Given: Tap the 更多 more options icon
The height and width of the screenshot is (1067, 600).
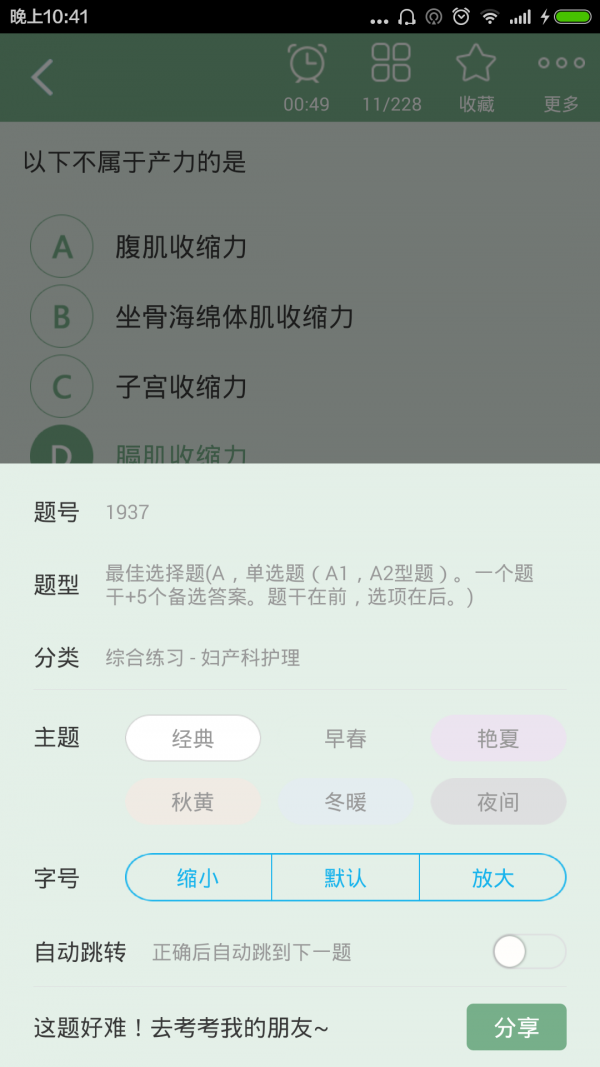Looking at the screenshot, I should [x=561, y=76].
